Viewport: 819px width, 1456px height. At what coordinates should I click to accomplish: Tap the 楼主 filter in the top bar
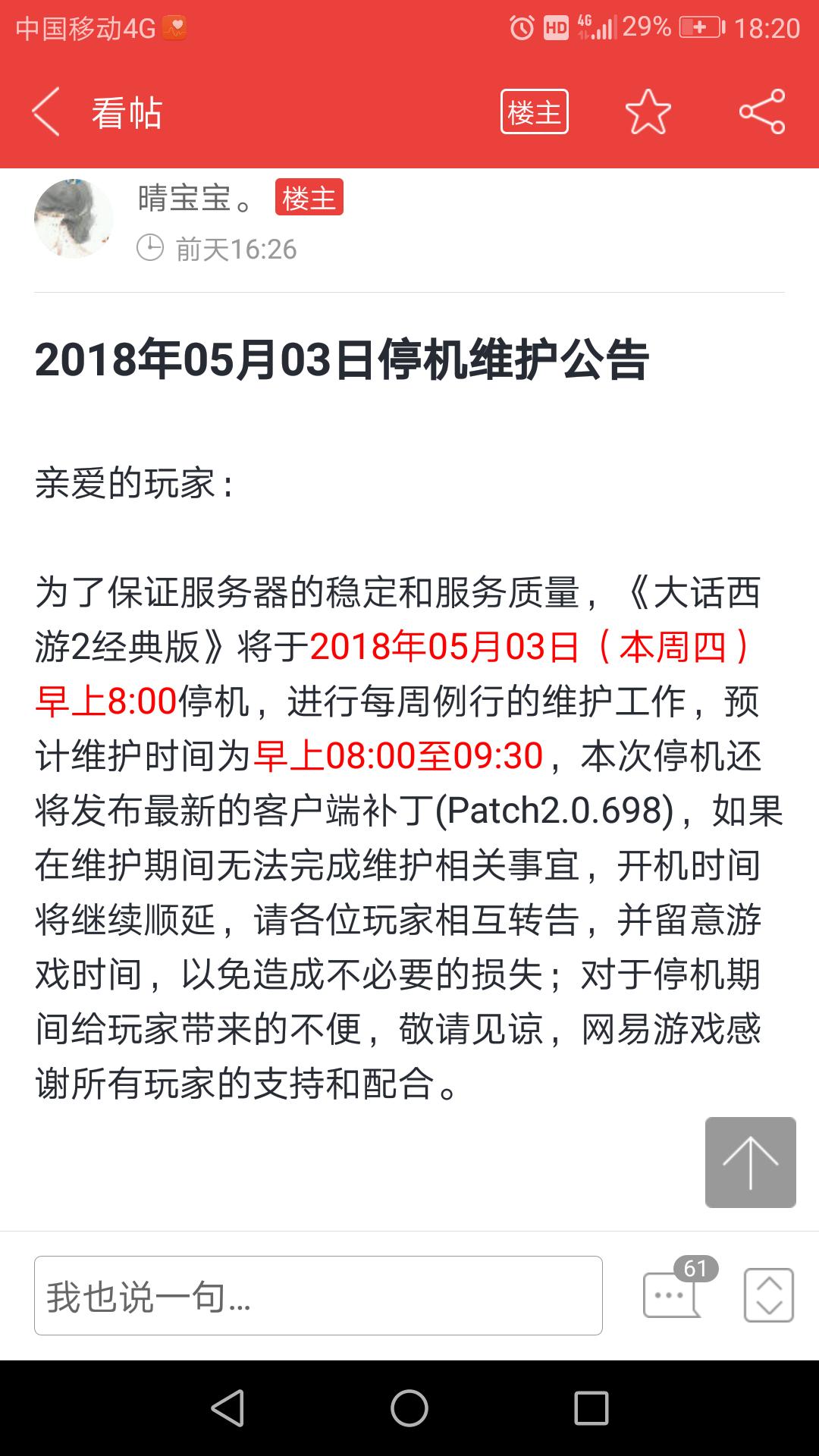535,112
